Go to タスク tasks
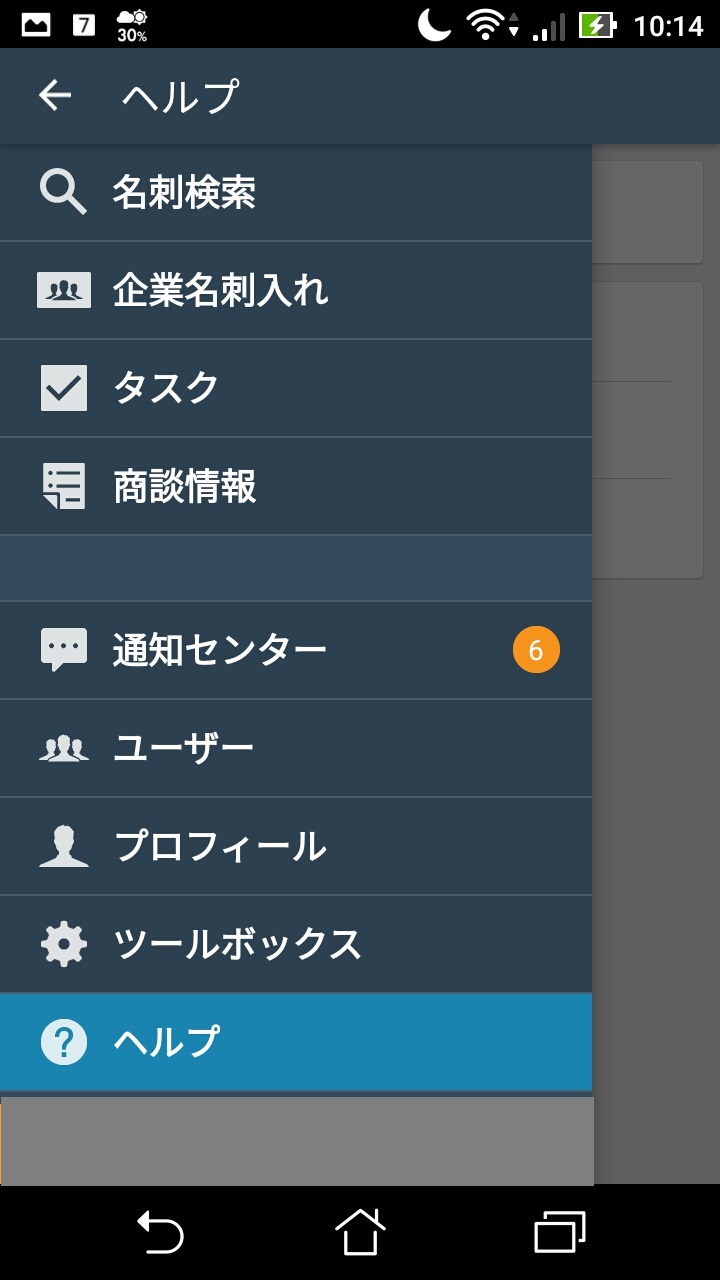 [x=296, y=388]
